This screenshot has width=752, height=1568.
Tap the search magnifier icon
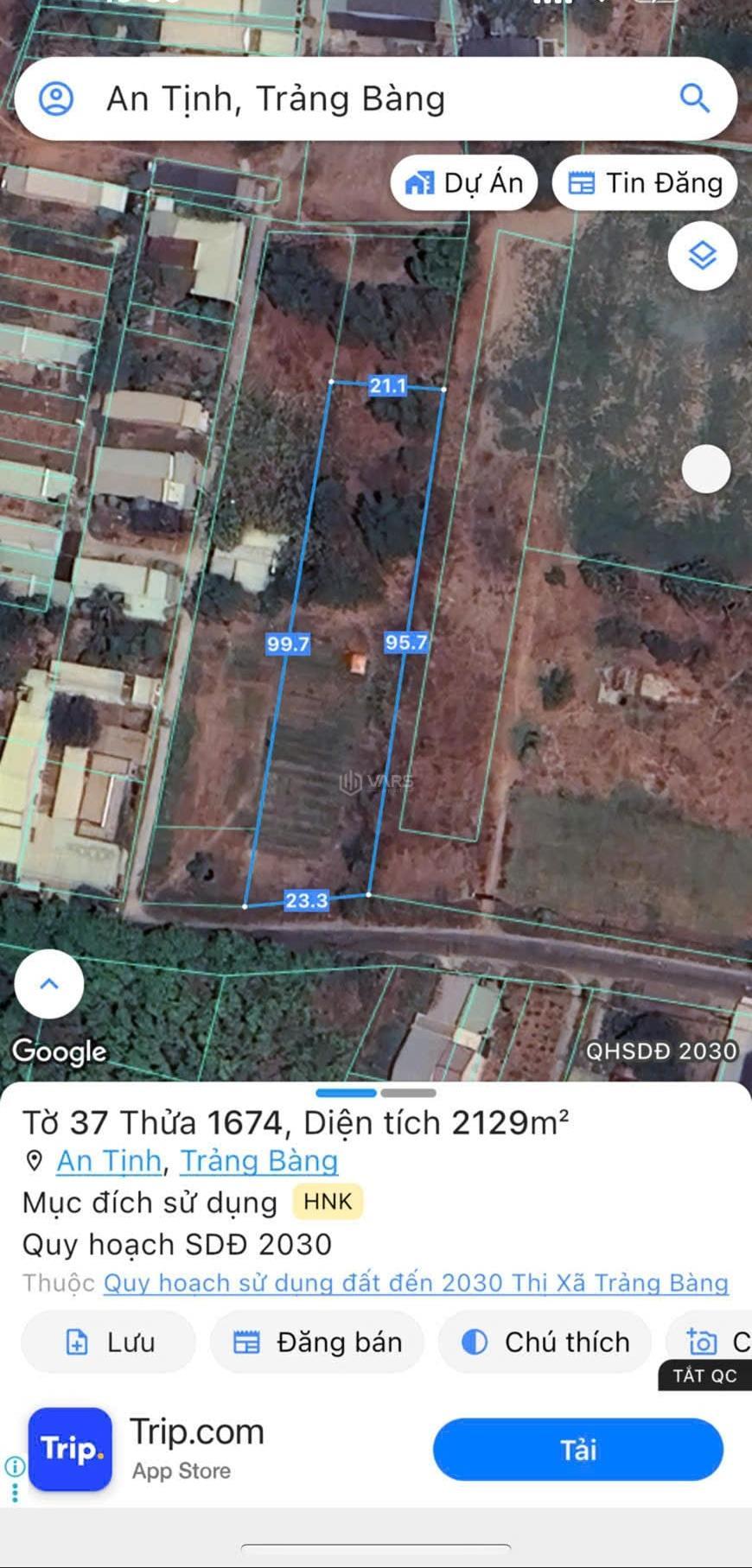(694, 98)
